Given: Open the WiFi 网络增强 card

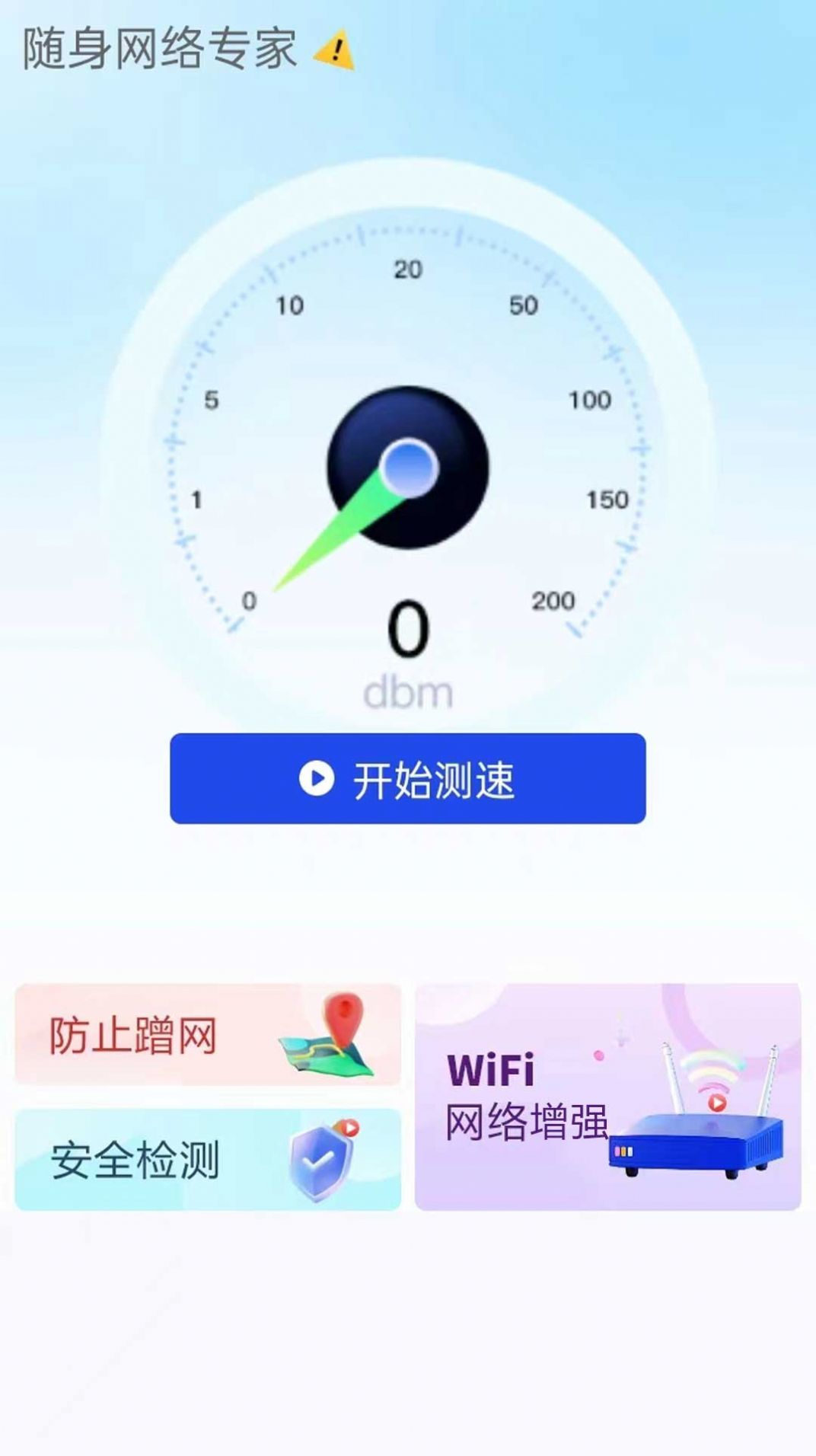Looking at the screenshot, I should pos(607,1097).
